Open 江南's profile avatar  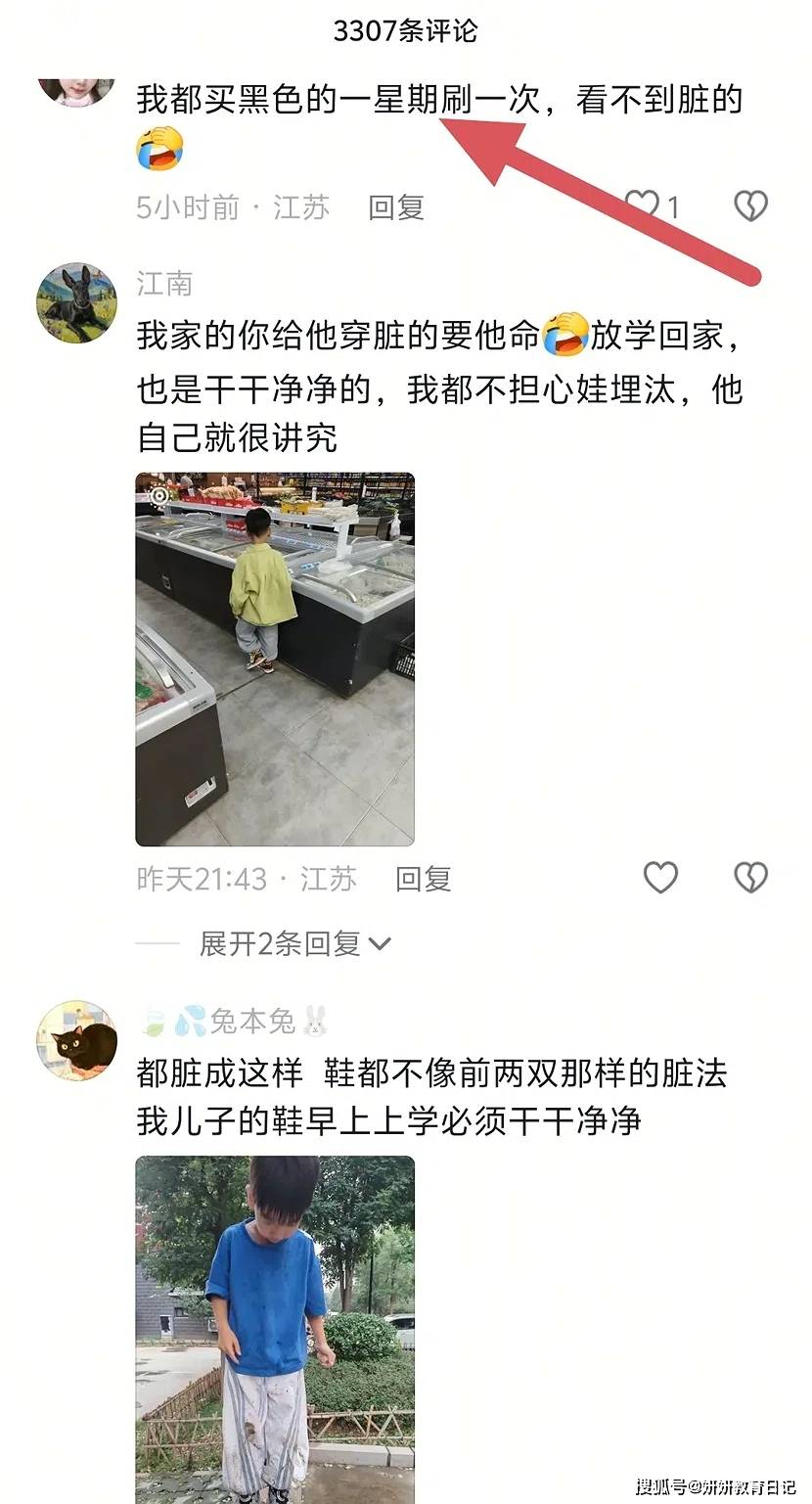pyautogui.click(x=76, y=302)
